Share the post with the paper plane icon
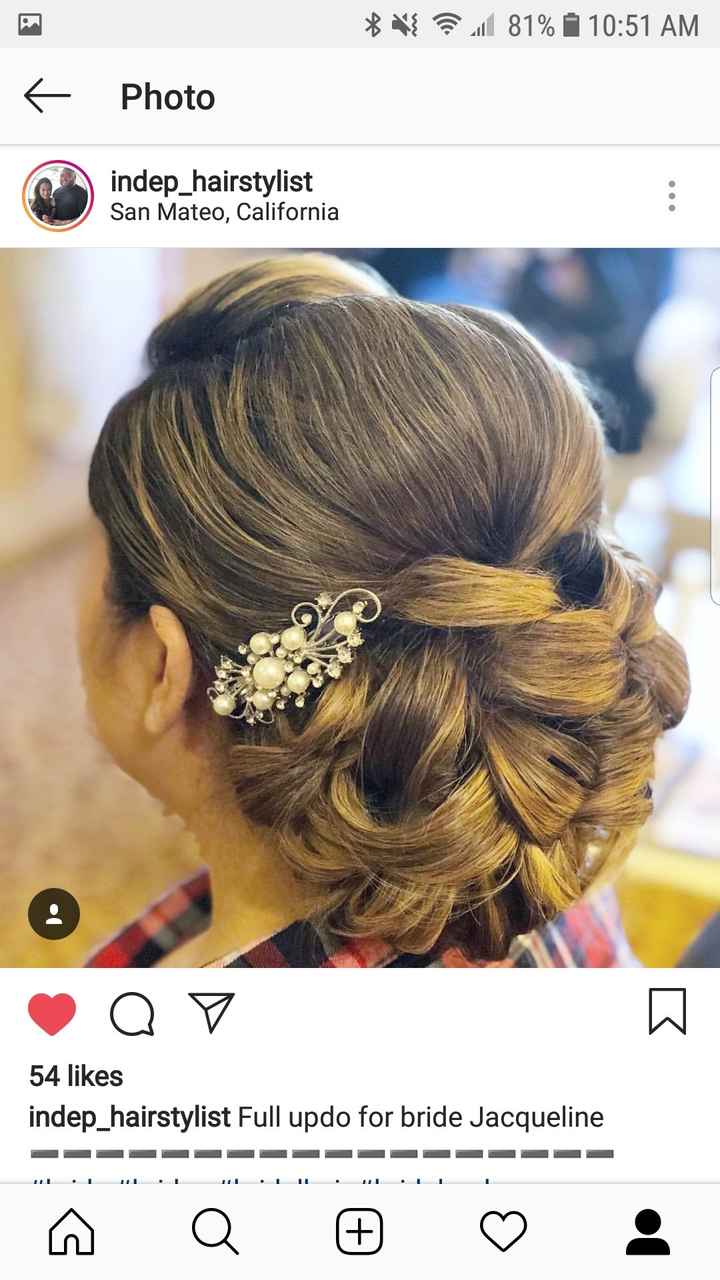Image resolution: width=720 pixels, height=1280 pixels. point(211,1012)
